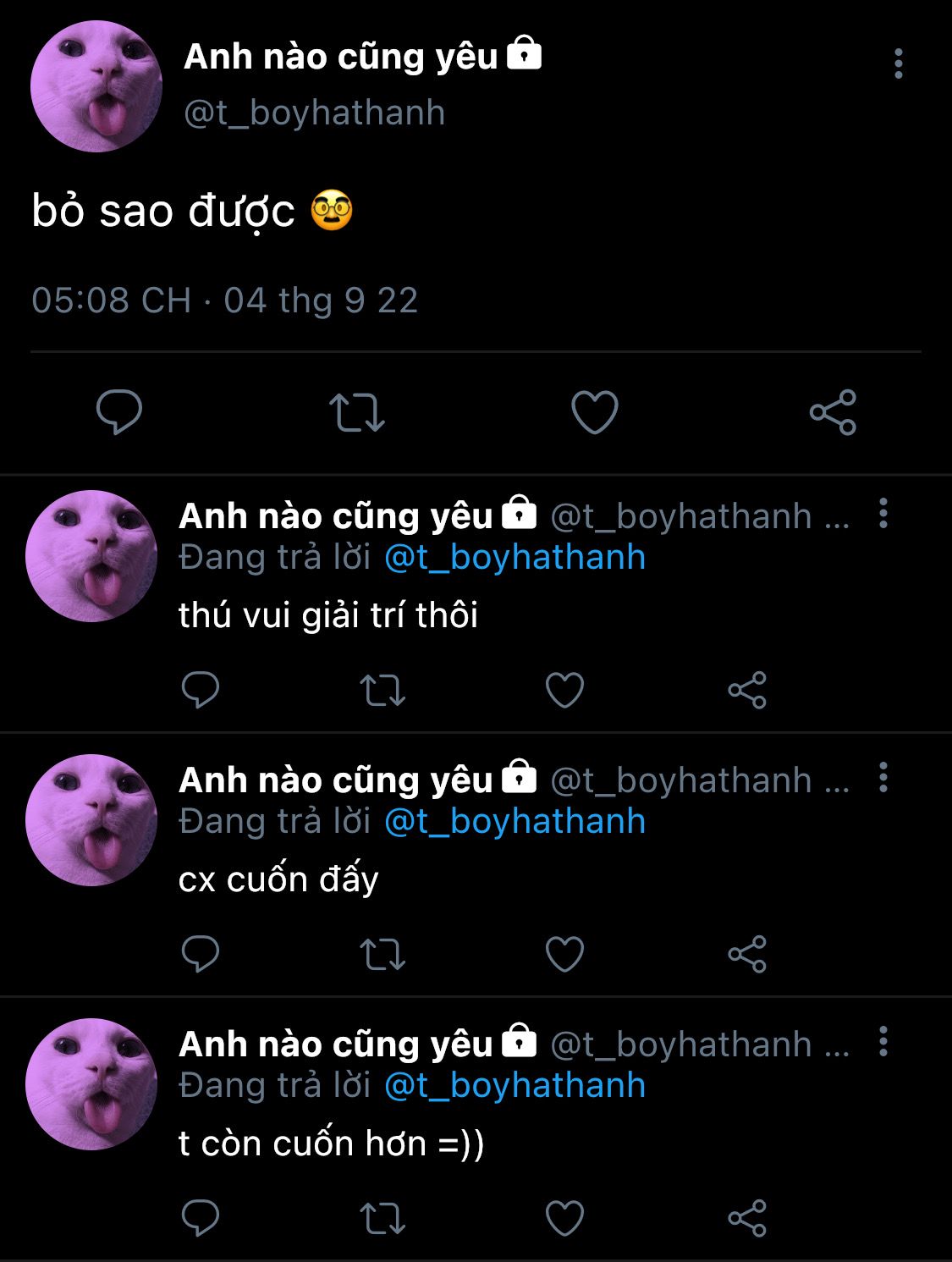Retweet the 'bỏ sao được' tweet
Screen dimensions: 952x1262
click(x=357, y=412)
